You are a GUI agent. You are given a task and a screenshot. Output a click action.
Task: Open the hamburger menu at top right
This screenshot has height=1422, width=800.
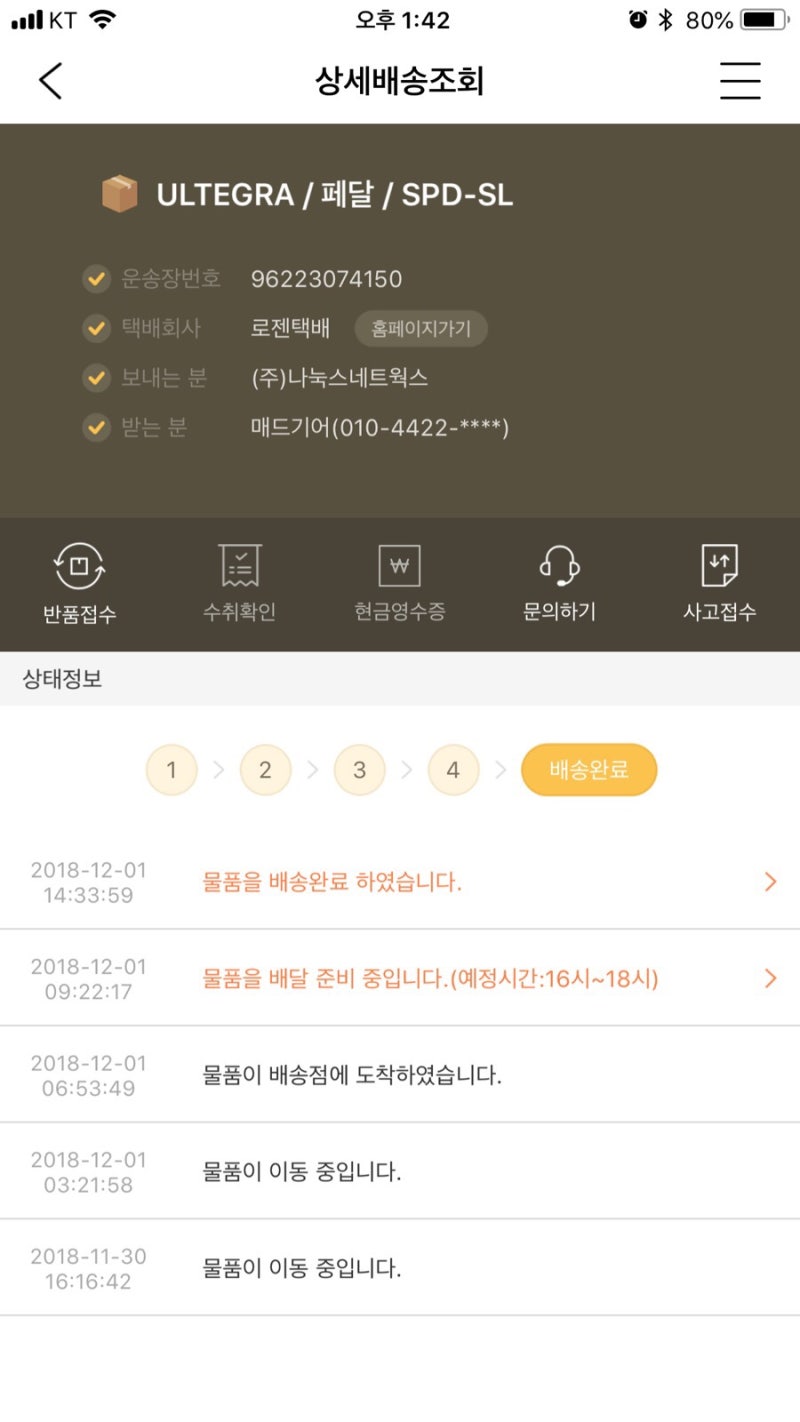click(x=740, y=80)
